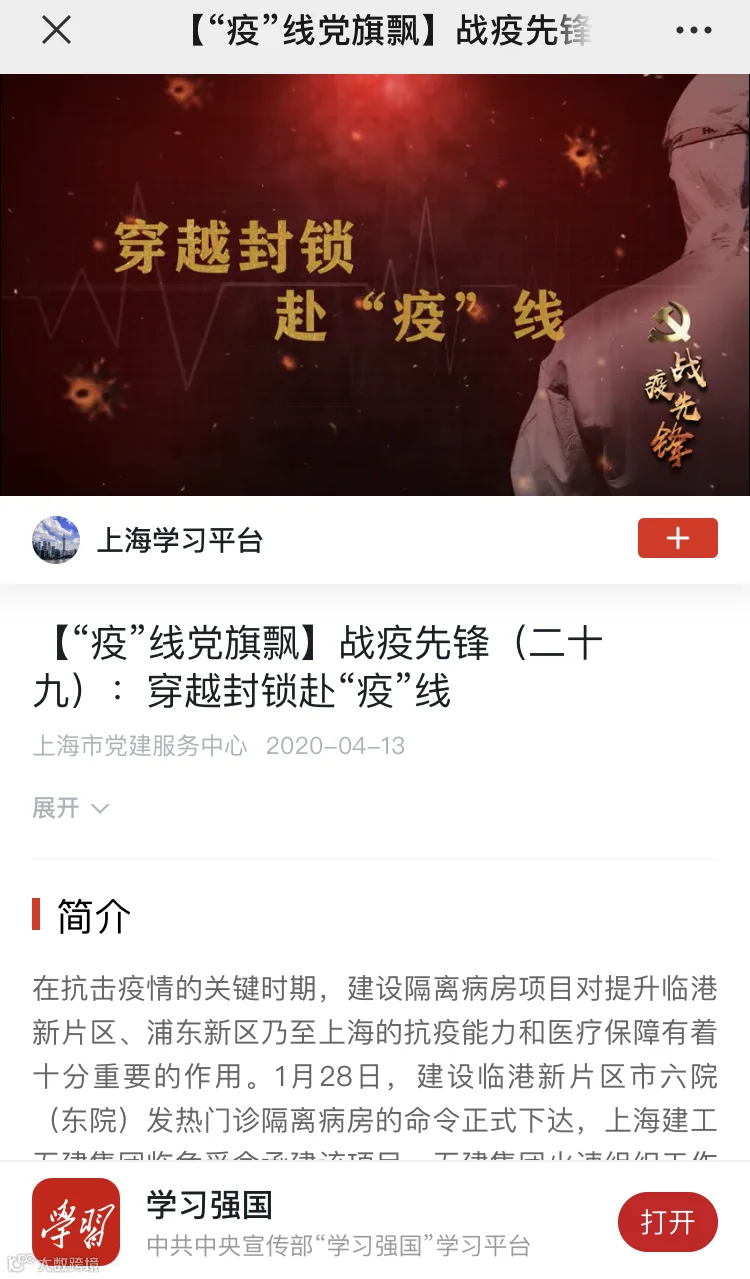This screenshot has width=750, height=1279.
Task: Open the three-dot overflow menu
Action: (x=693, y=31)
